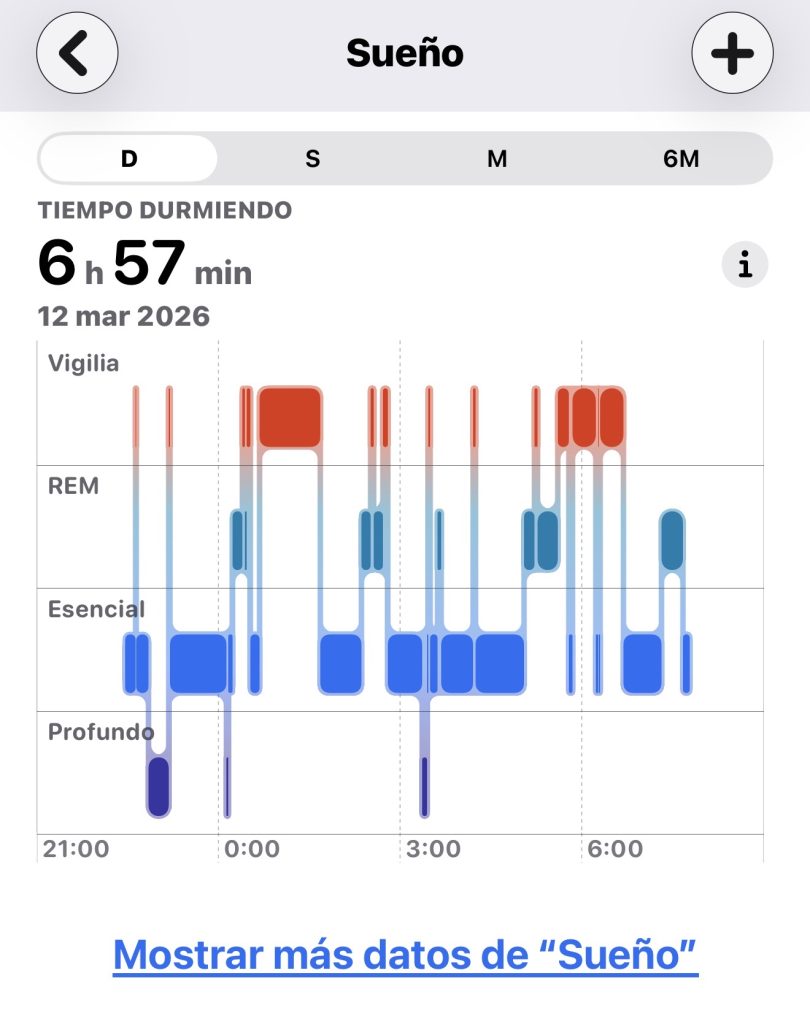Open the info icon beside sleep time
This screenshot has height=1024, width=810.
coord(744,265)
